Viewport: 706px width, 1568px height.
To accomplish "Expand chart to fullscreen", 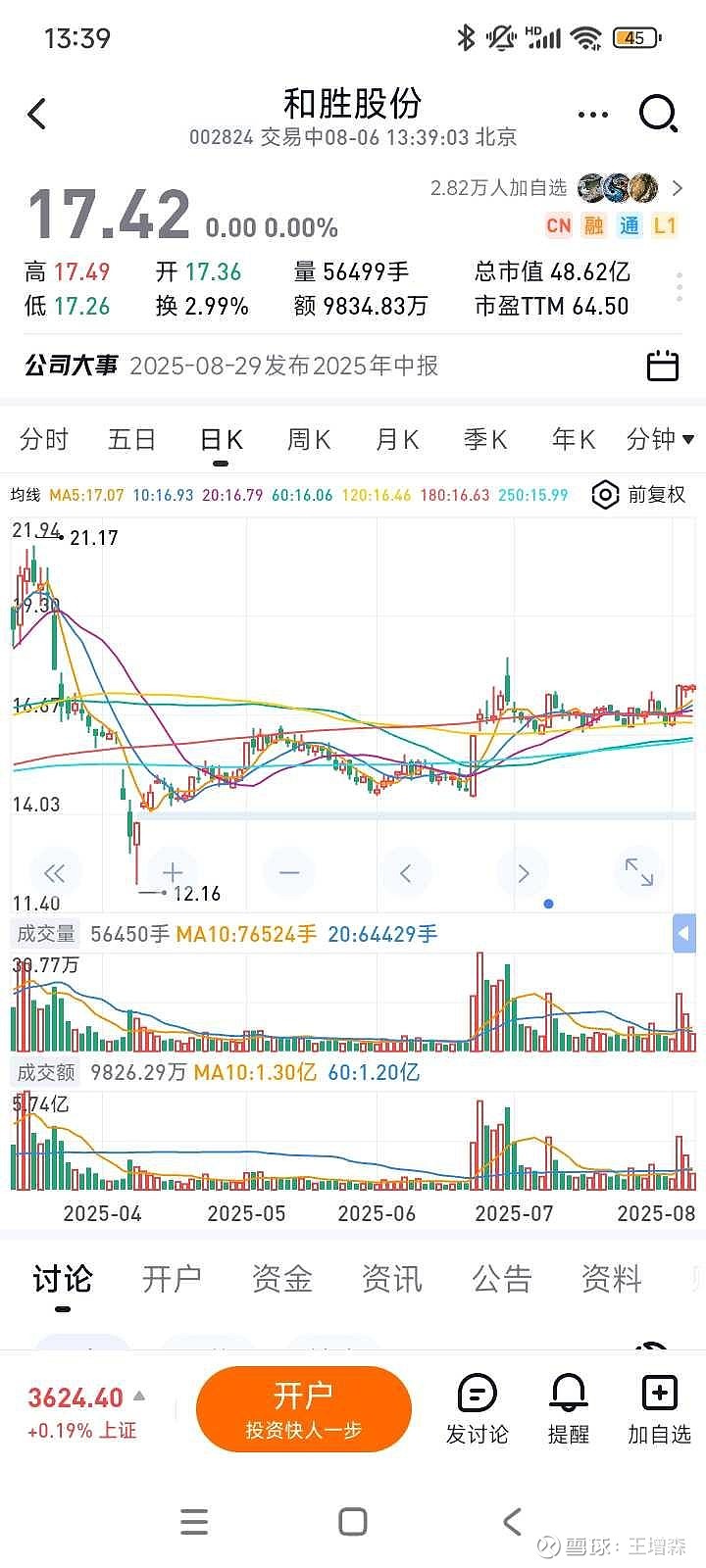I will point(639,872).
